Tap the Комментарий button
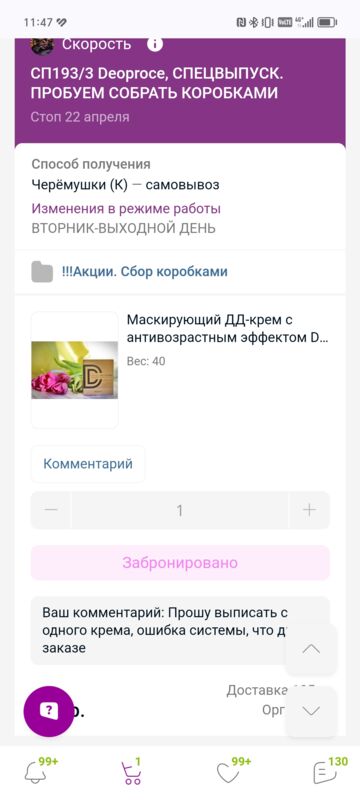 pos(88,464)
